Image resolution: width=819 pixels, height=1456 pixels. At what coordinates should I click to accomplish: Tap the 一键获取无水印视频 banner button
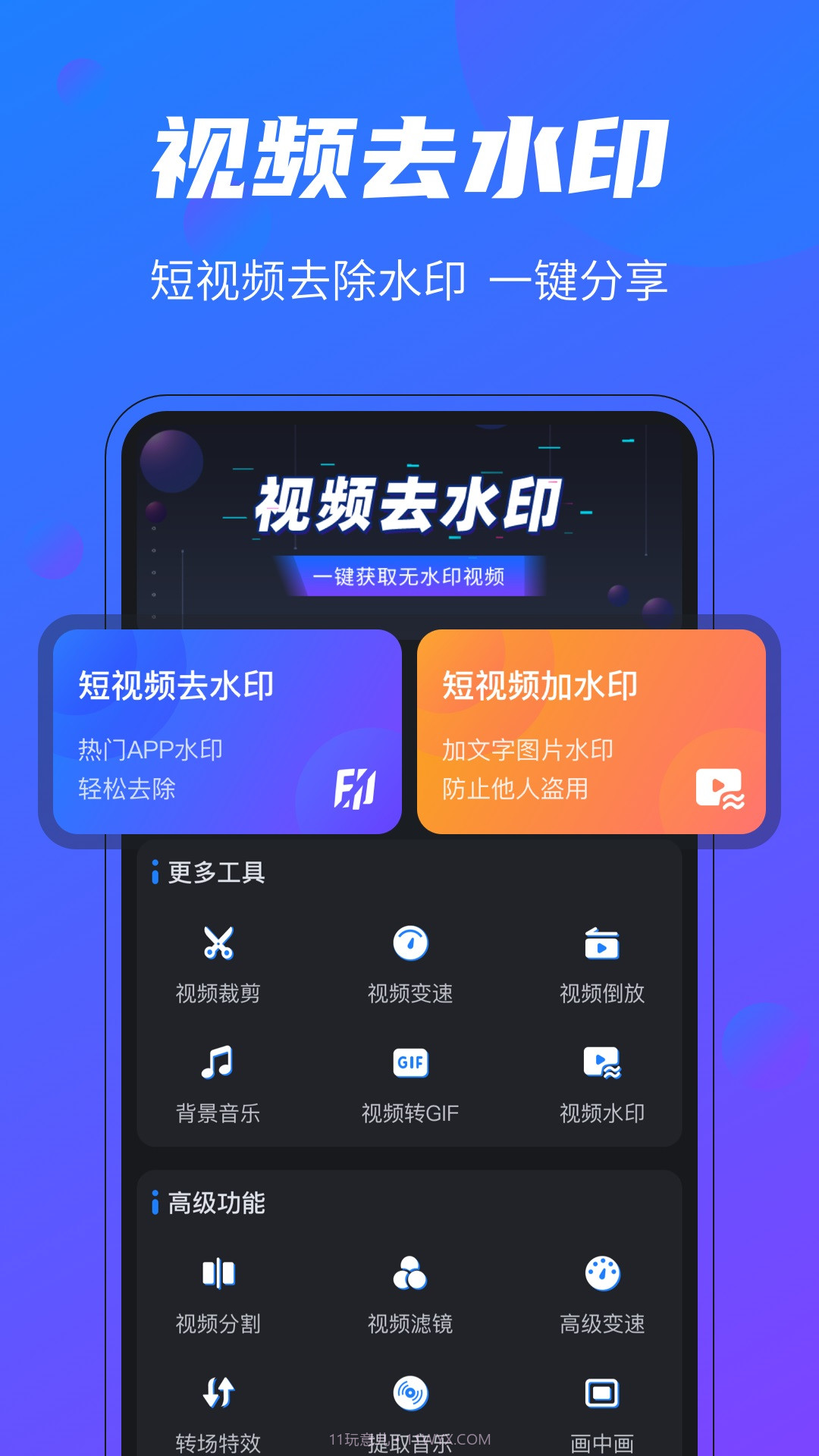[410, 578]
